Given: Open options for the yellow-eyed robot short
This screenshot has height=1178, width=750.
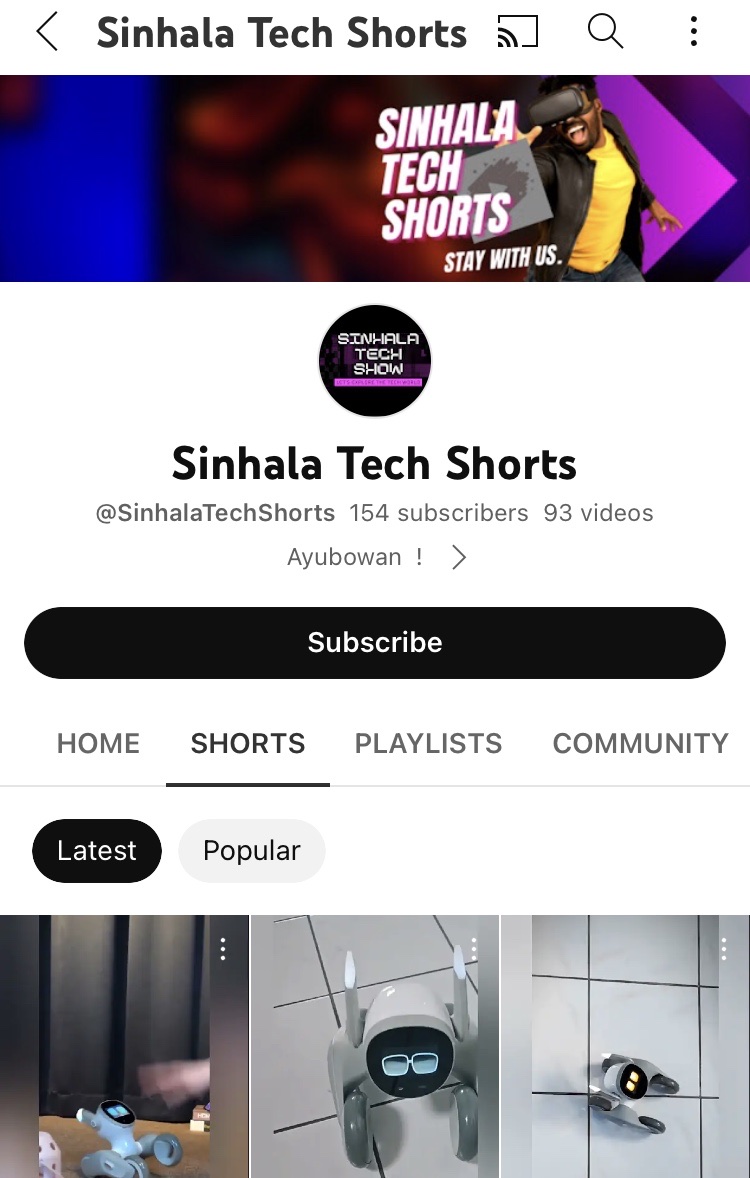Looking at the screenshot, I should point(725,949).
